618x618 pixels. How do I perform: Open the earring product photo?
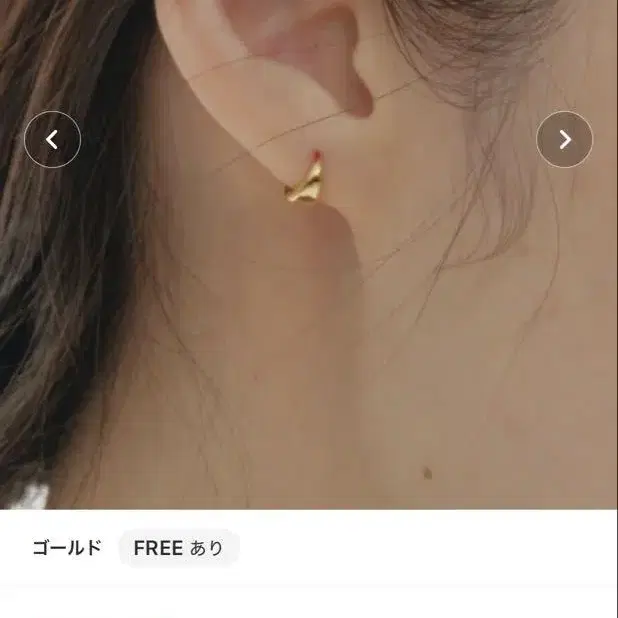(309, 300)
